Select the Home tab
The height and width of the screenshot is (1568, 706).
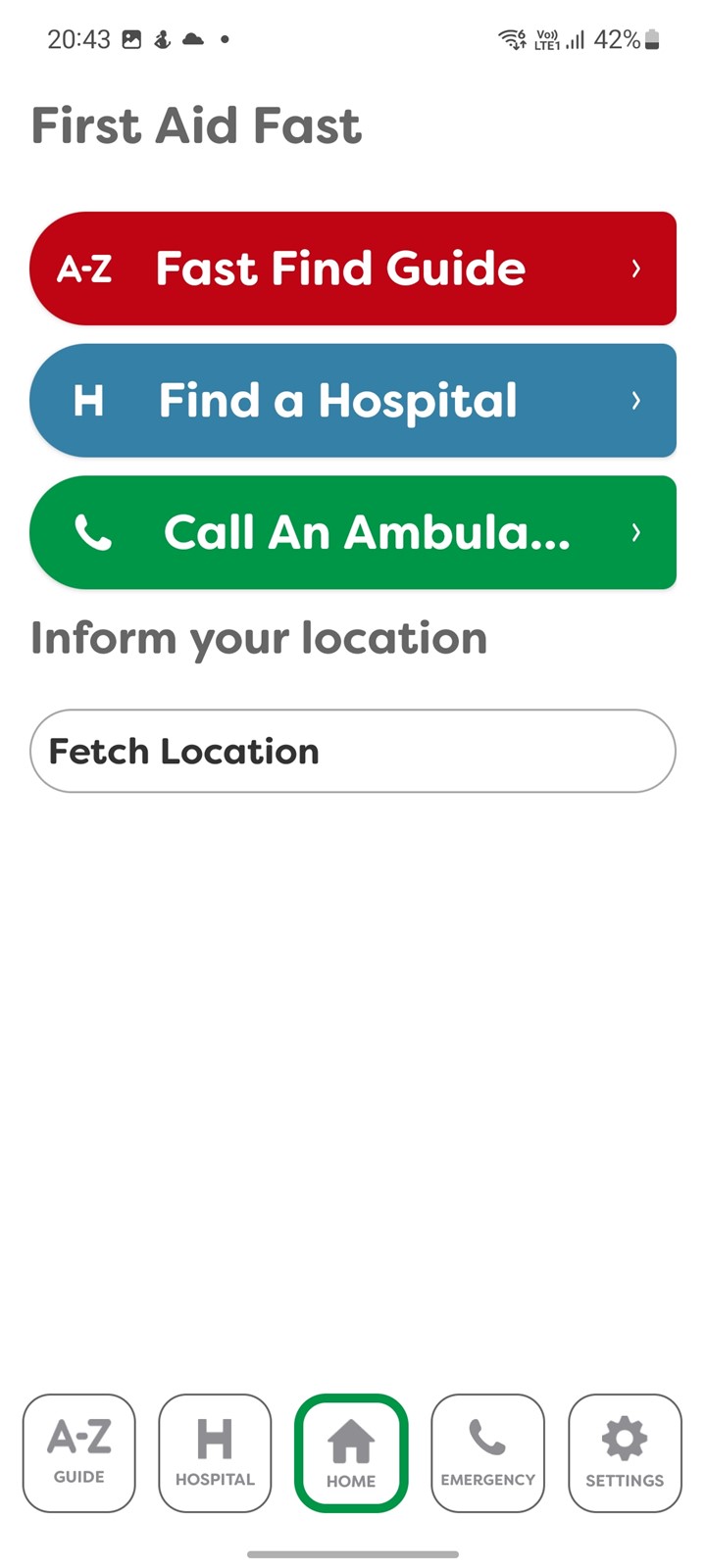pos(351,1453)
